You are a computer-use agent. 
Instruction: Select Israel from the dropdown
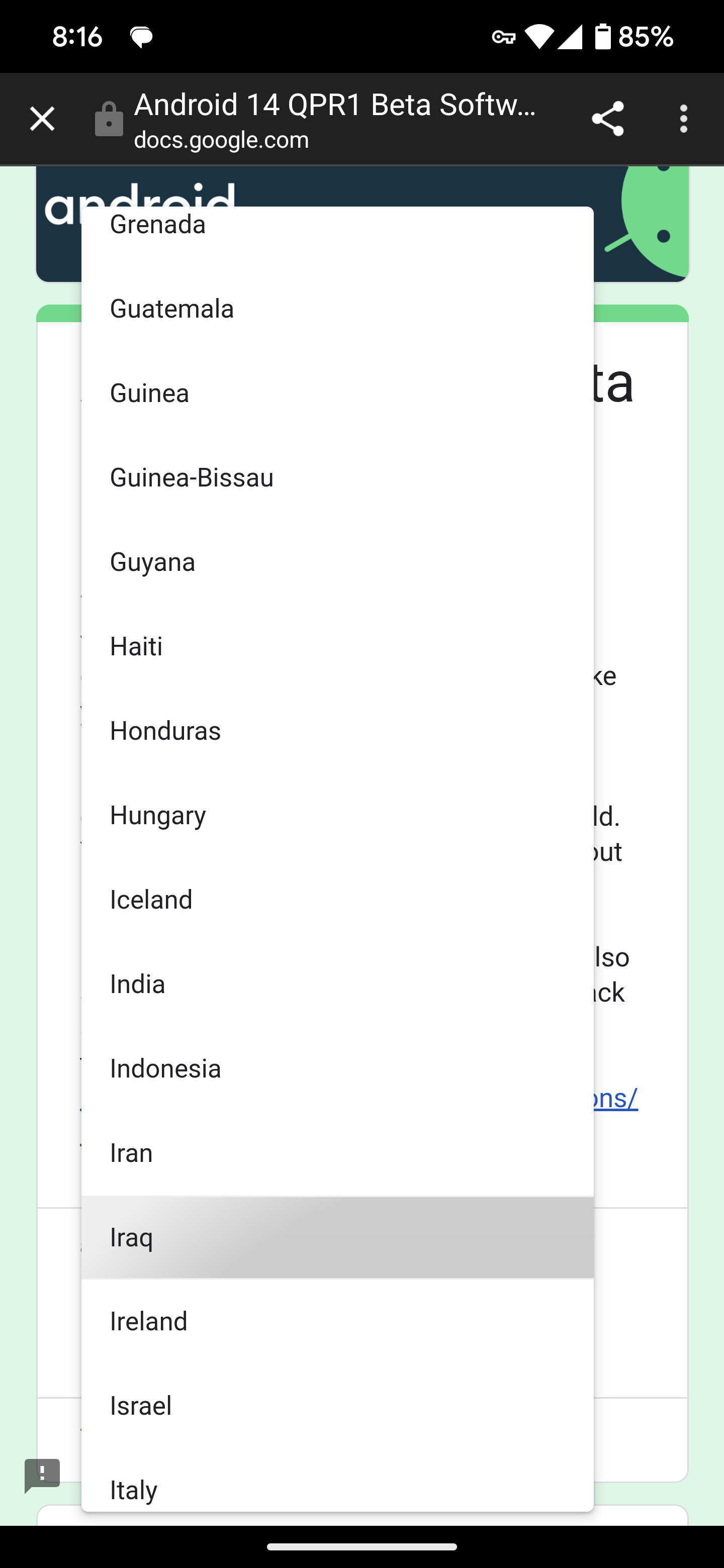click(x=337, y=1406)
